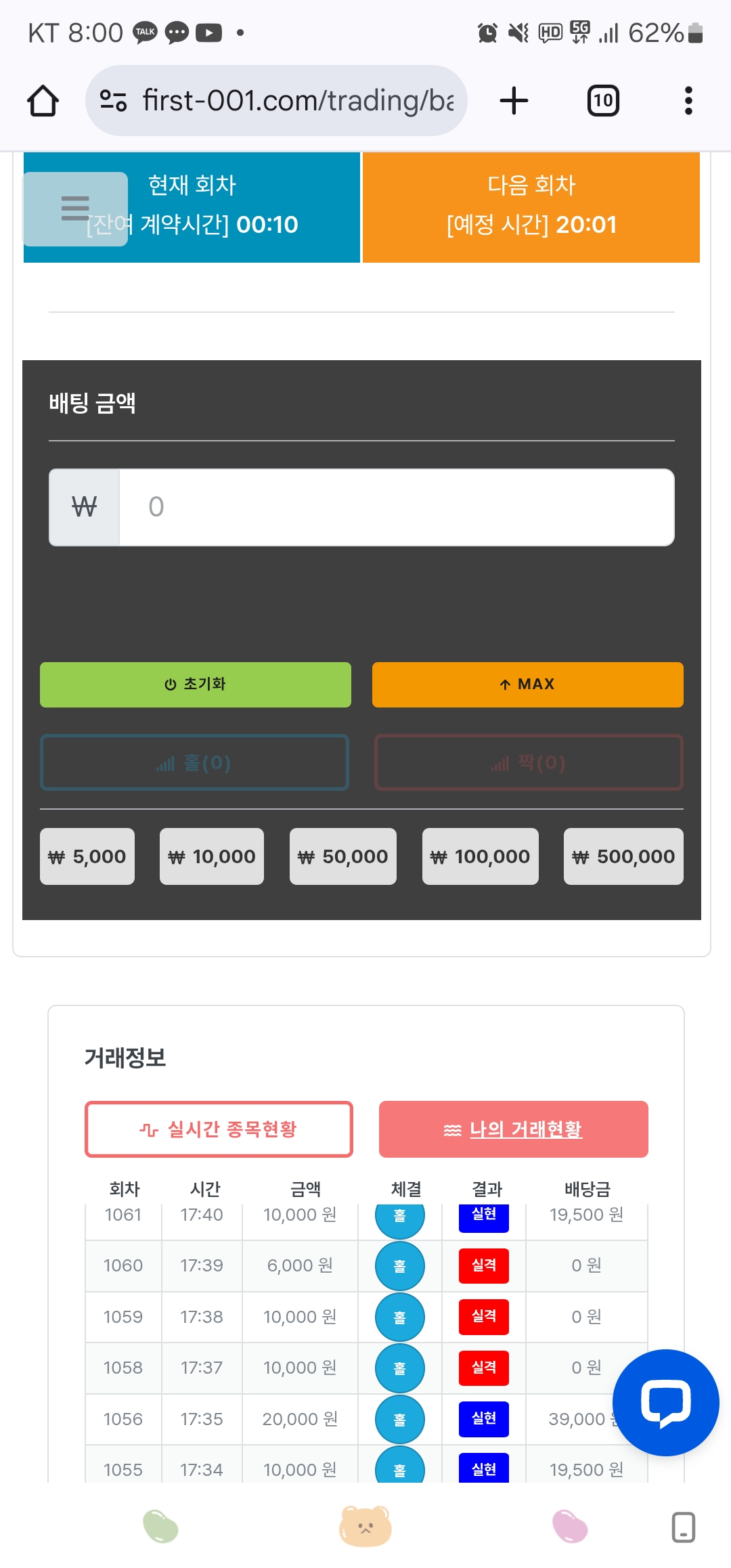731x1568 pixels.
Task: Reset the amount with 초기화
Action: tap(195, 684)
